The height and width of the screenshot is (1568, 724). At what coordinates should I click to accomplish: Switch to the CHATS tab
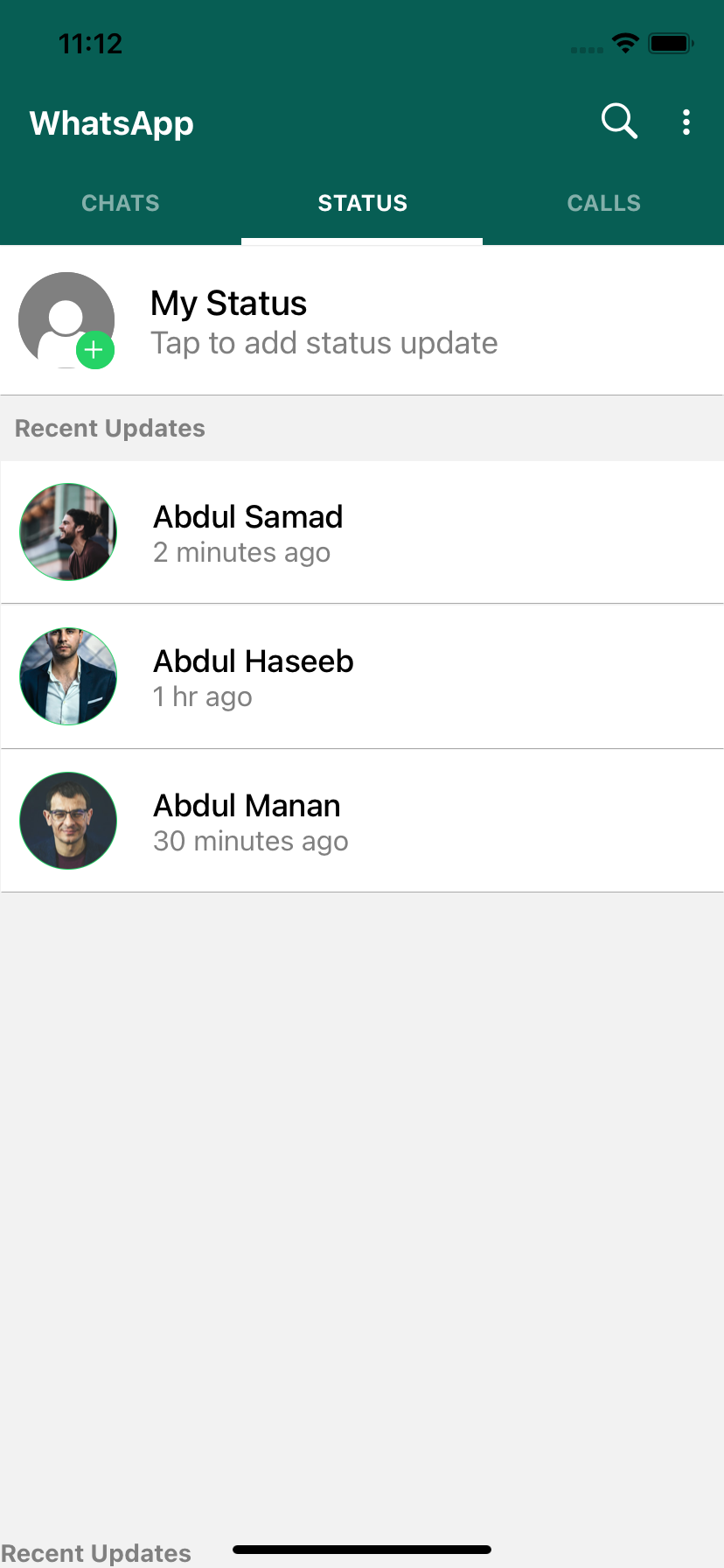(120, 203)
